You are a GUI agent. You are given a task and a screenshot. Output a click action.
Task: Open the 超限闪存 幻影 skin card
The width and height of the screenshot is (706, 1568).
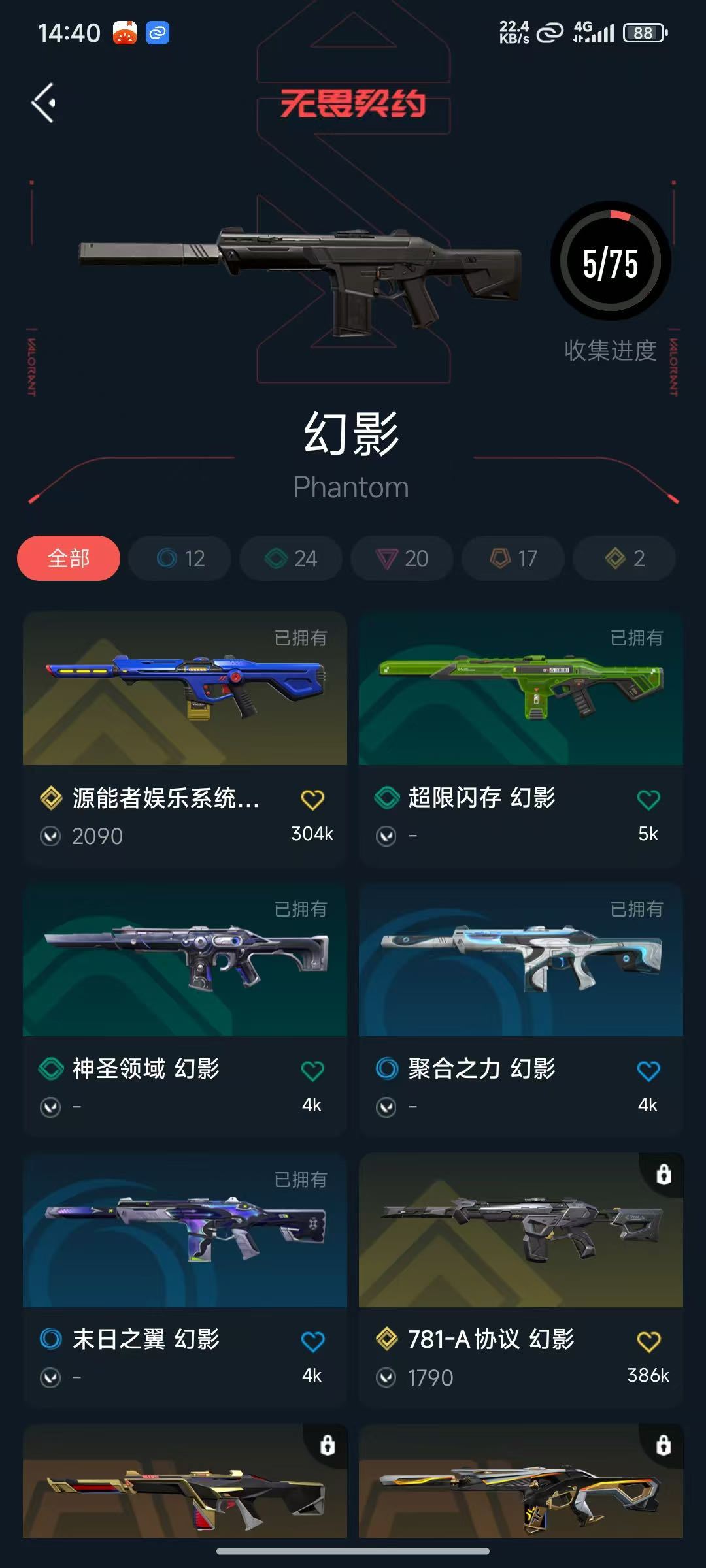(521, 738)
